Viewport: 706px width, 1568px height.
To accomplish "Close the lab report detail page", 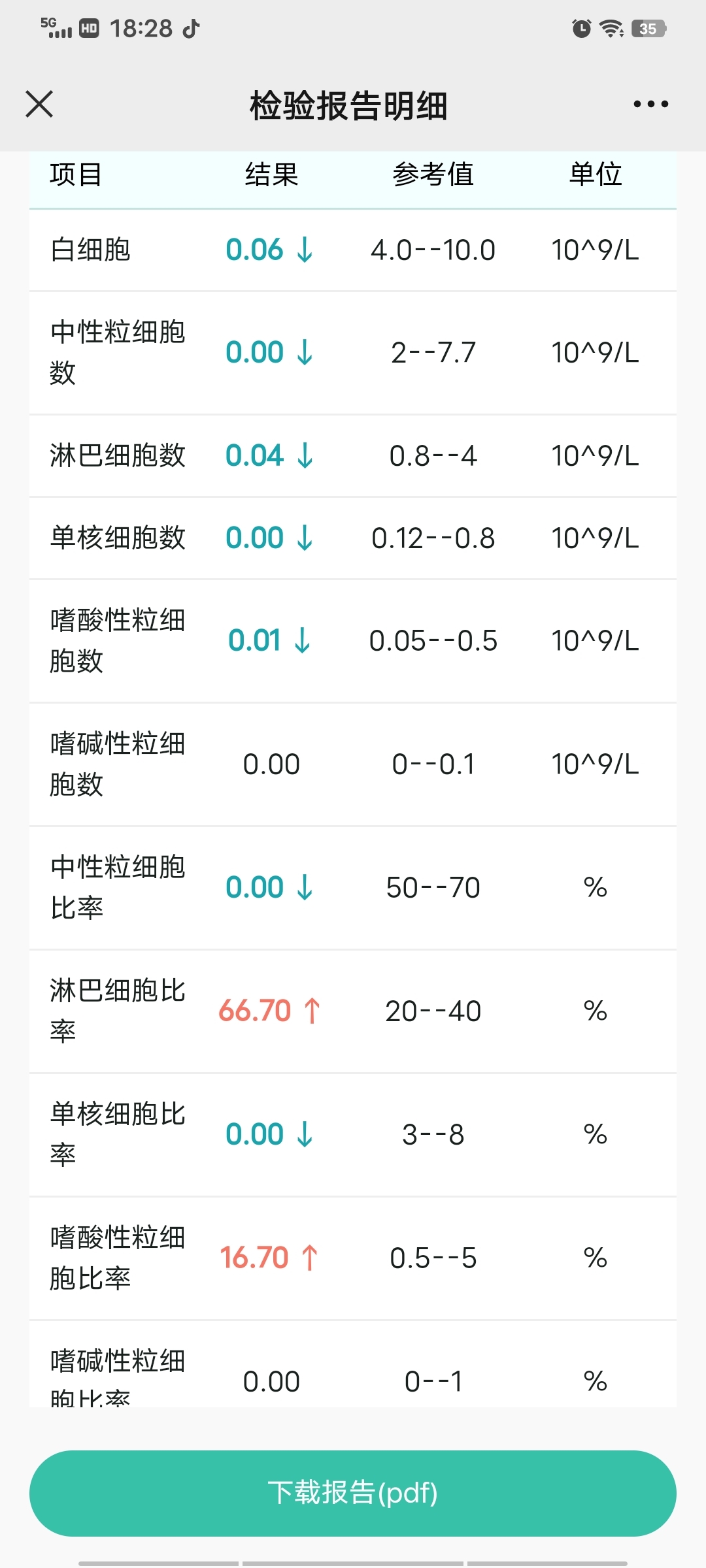I will 39,104.
